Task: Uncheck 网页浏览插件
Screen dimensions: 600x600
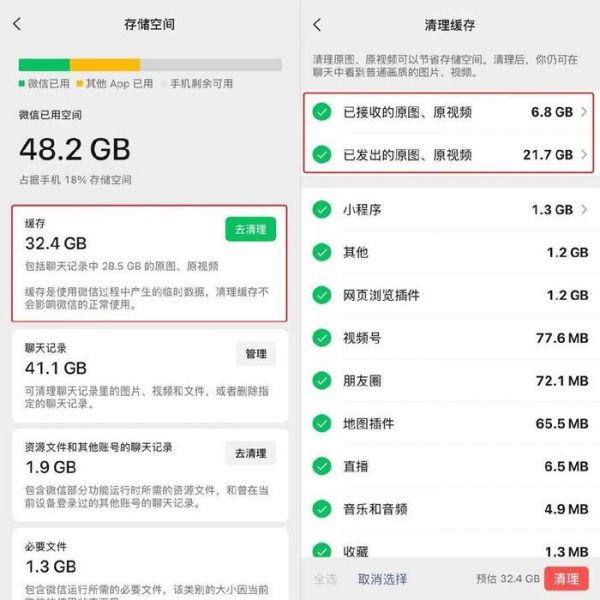Action: coord(321,295)
